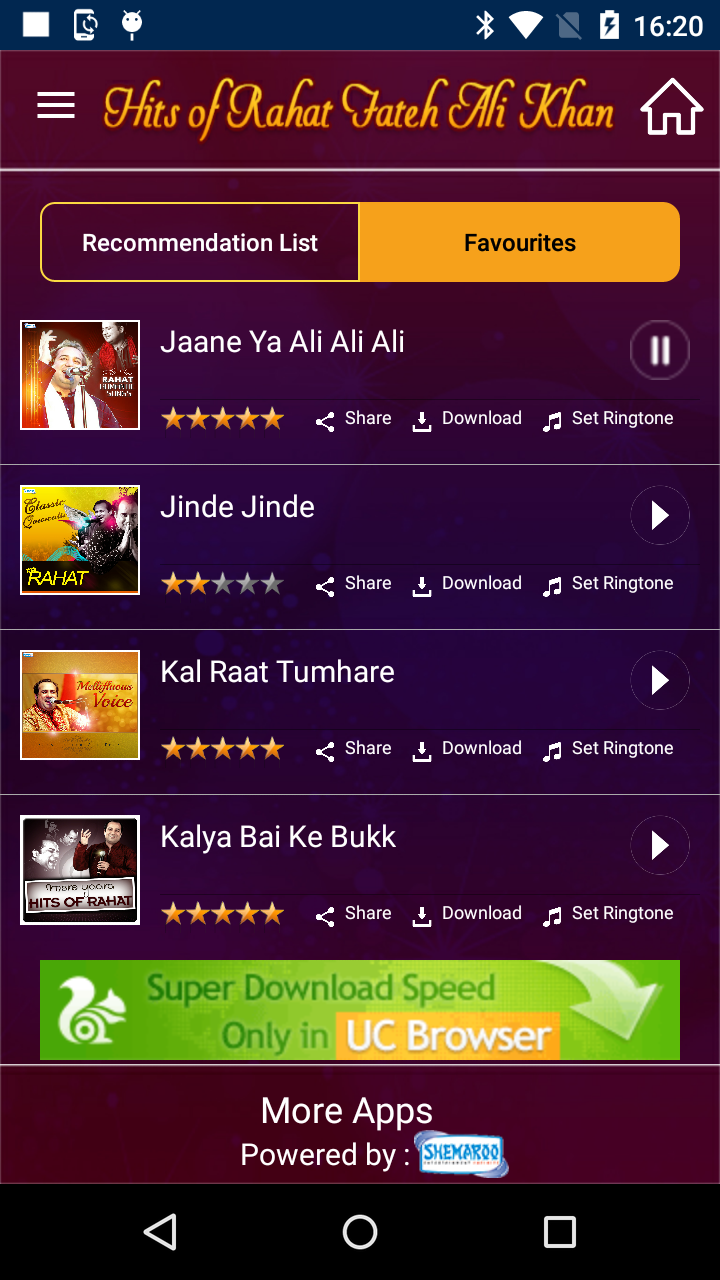Tap More Apps at the bottom

click(x=346, y=1110)
